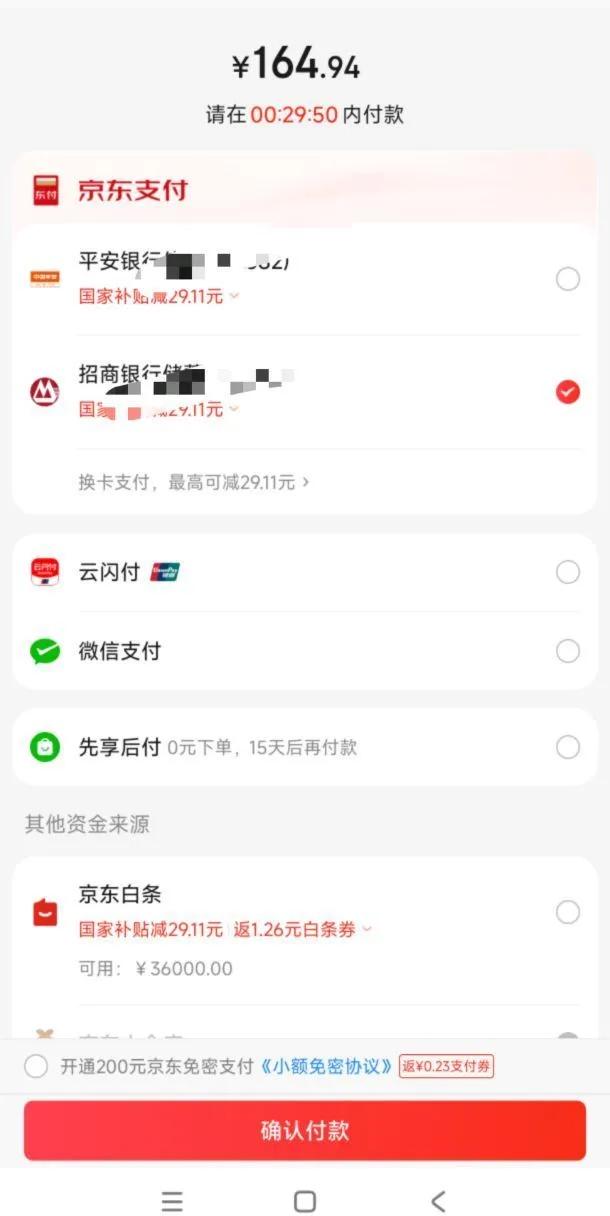Go back with the system back button

pos(437,1200)
